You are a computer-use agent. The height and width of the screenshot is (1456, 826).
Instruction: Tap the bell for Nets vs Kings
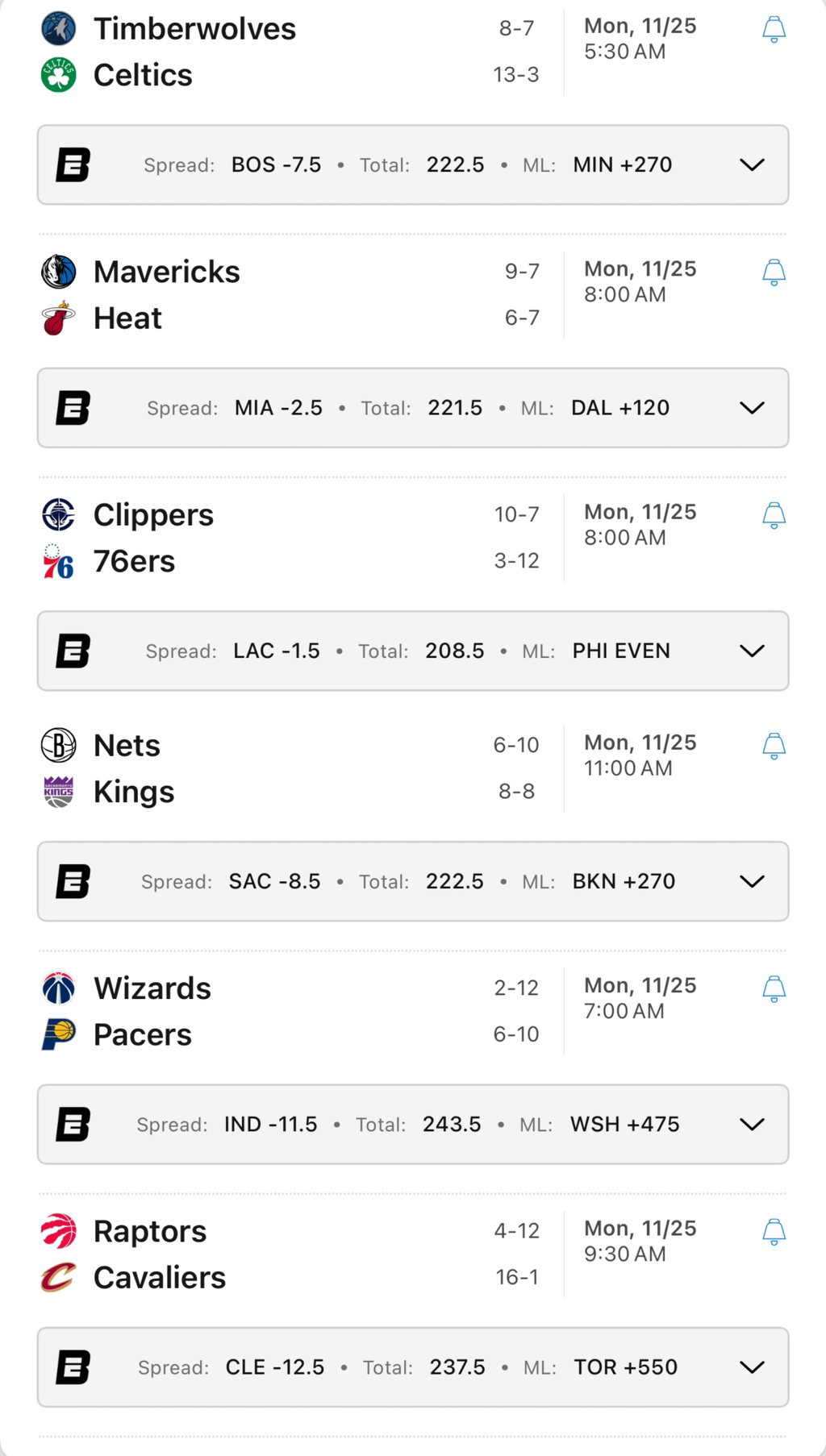click(774, 746)
